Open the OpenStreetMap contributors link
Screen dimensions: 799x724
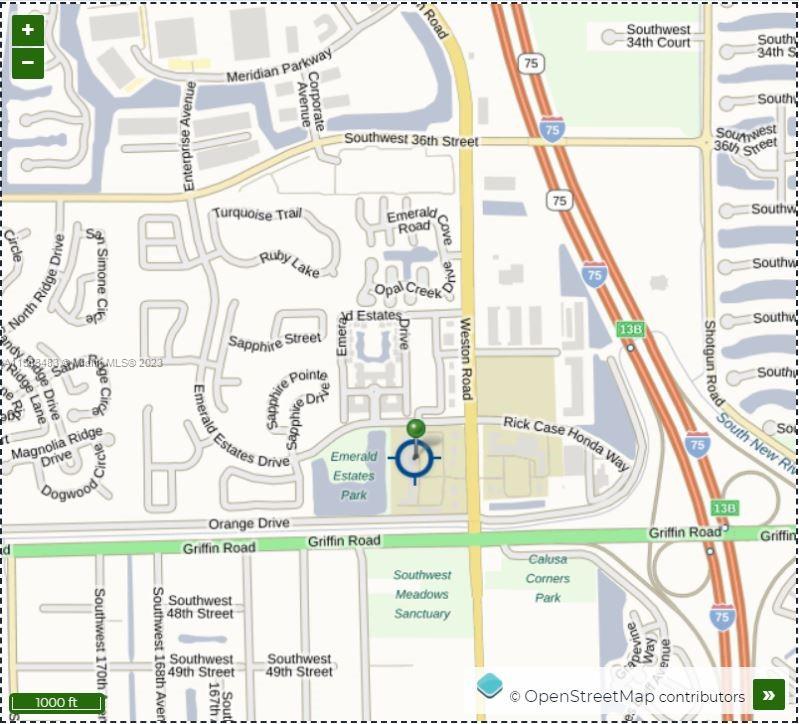(x=634, y=697)
